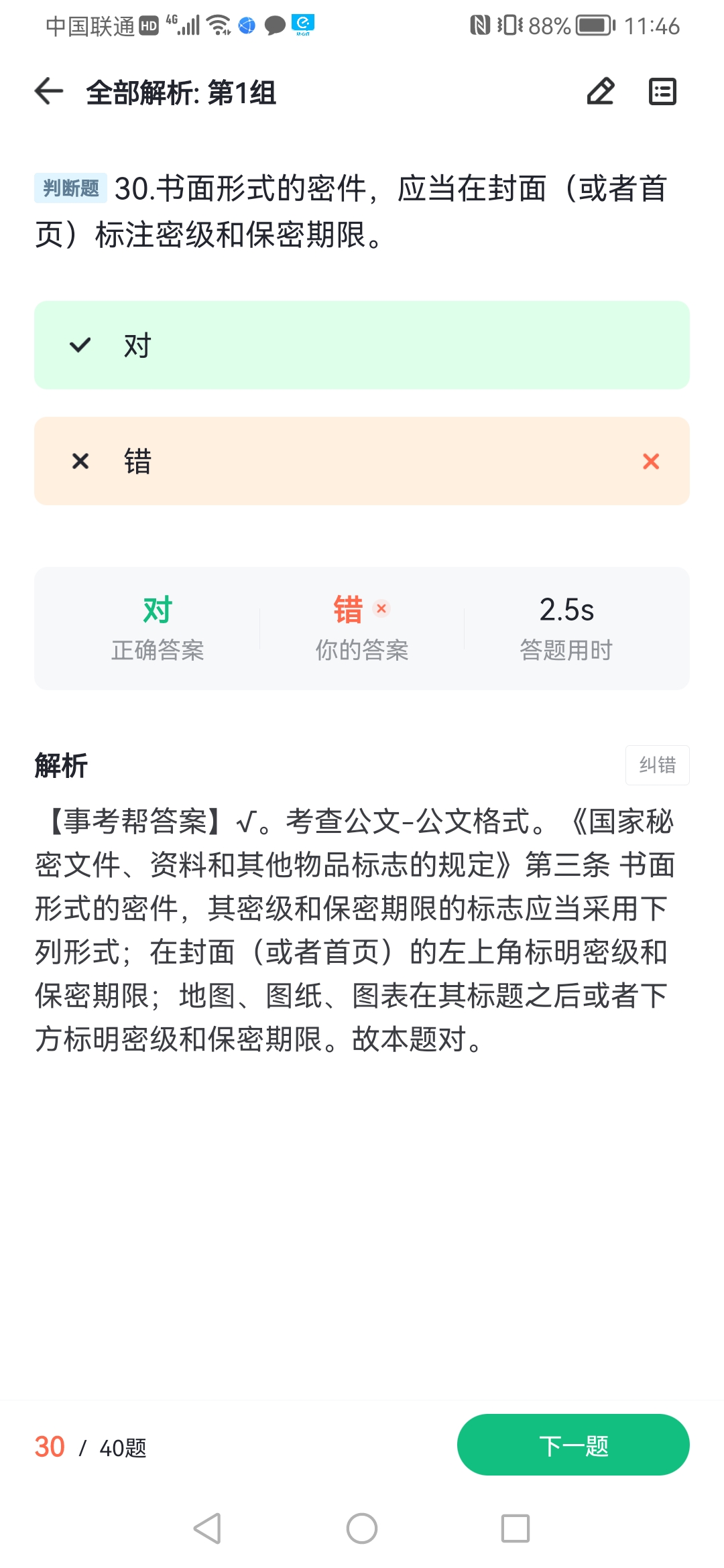Go to next question with 下一题
Viewport: 724px width, 1568px height.
573,1445
